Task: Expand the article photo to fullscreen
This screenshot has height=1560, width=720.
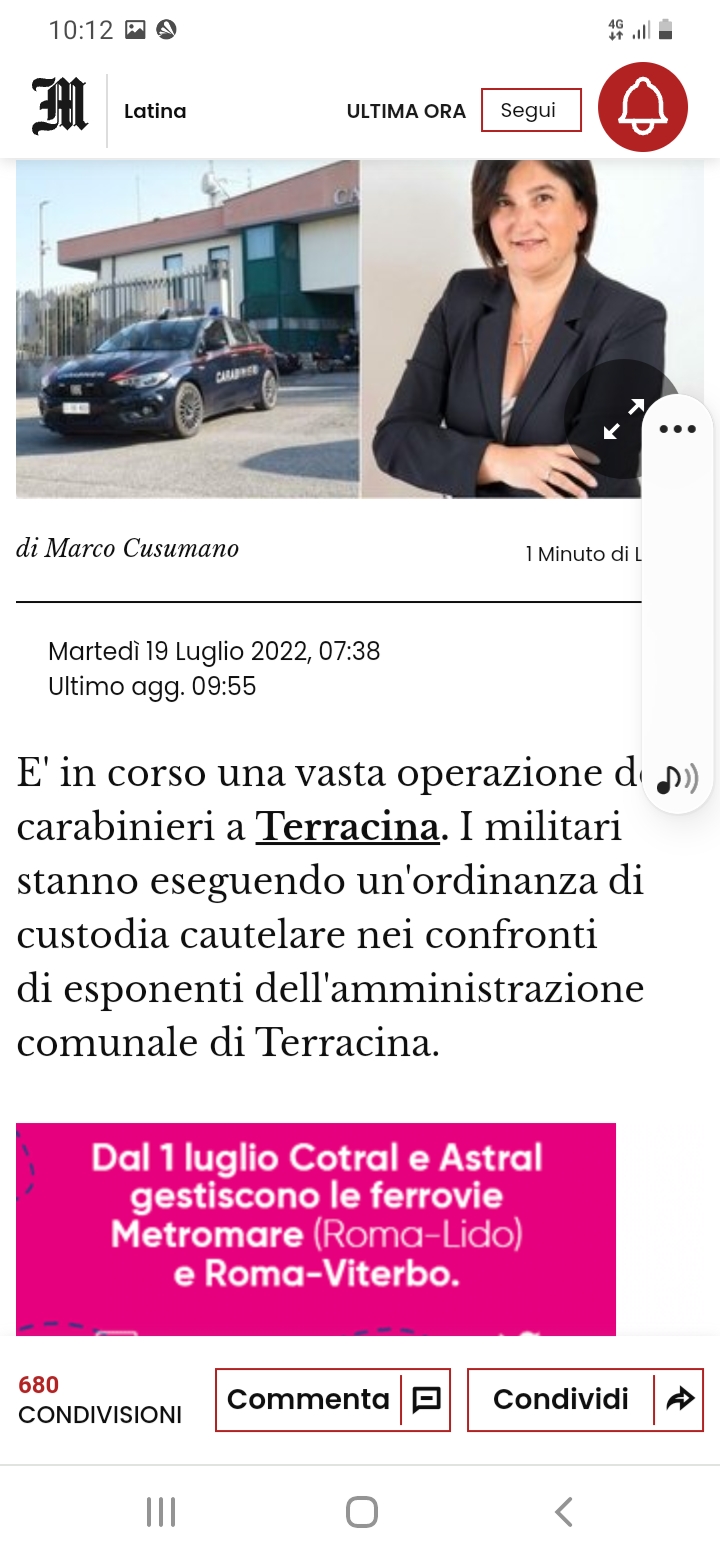Action: coord(623,419)
